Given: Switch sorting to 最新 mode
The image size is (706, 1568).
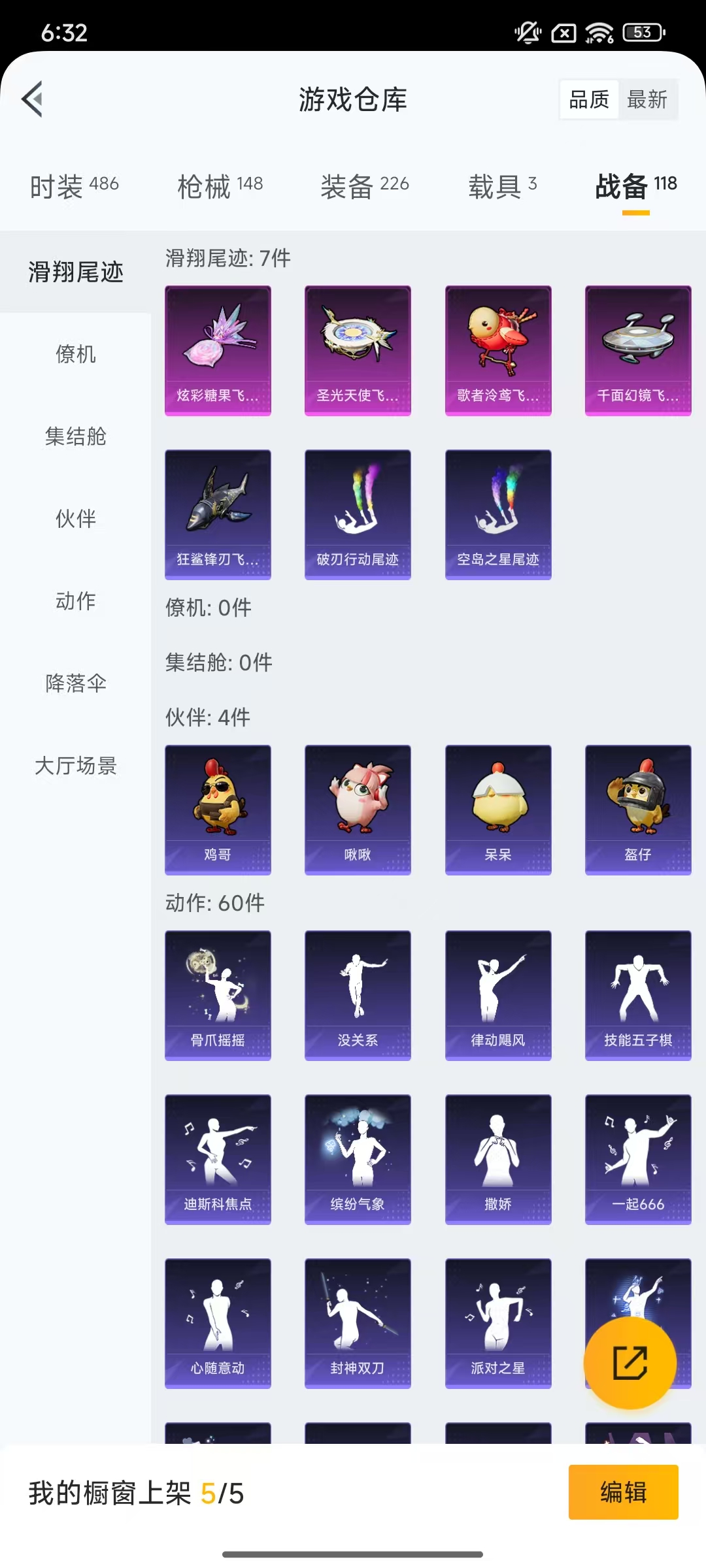Looking at the screenshot, I should point(648,99).
